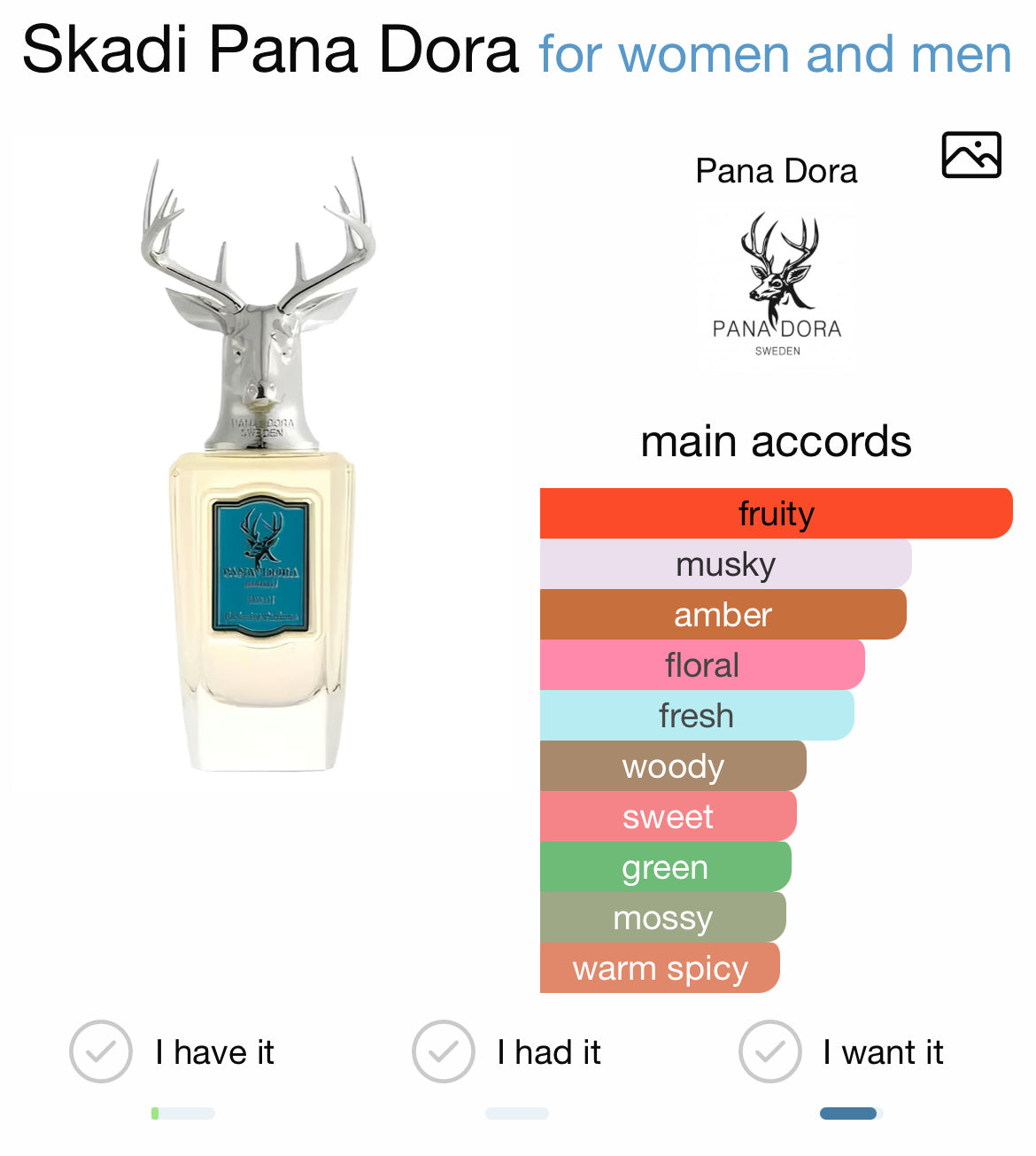Viewport: 1036px width, 1156px height.
Task: Open the Pana Dora brand page
Action: tap(777, 283)
